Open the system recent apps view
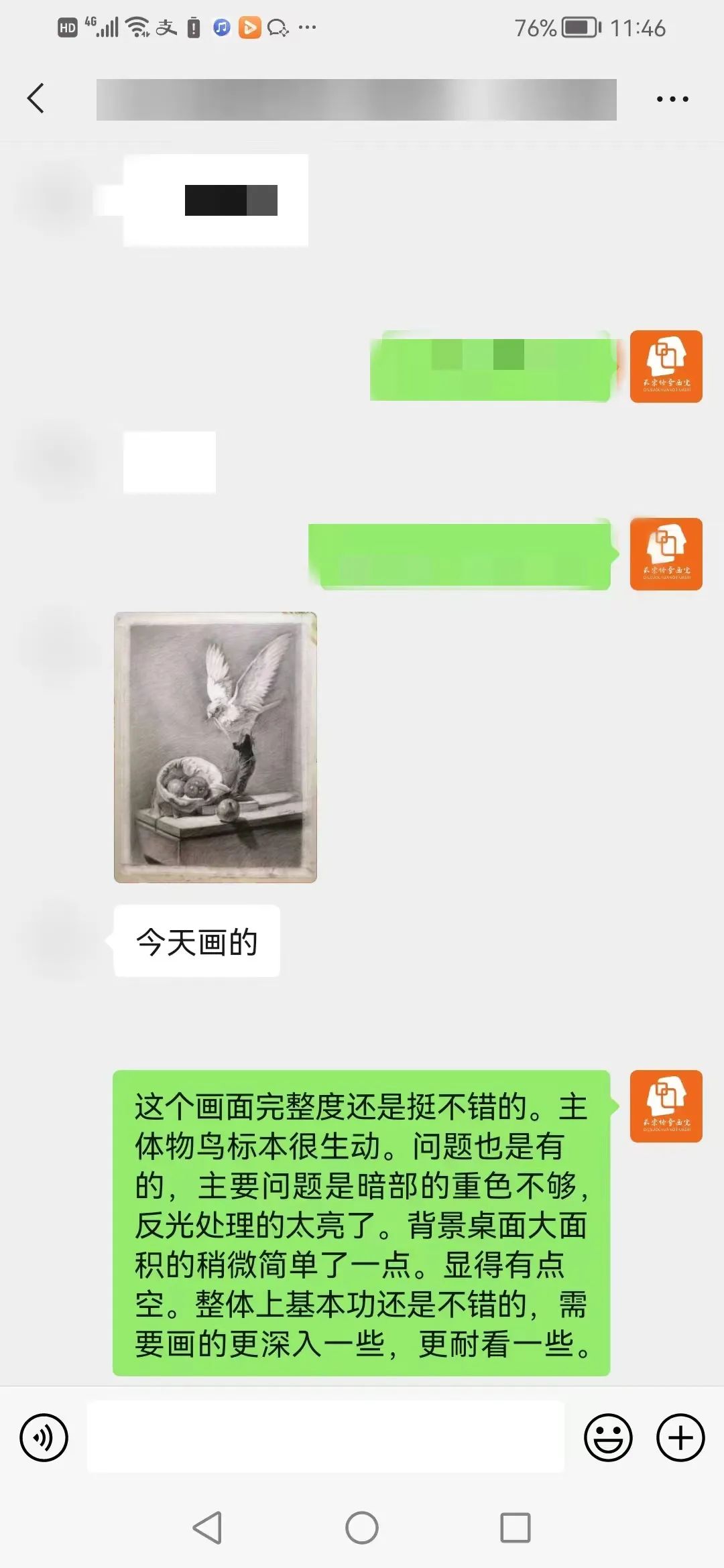The width and height of the screenshot is (724, 1568). (516, 1528)
